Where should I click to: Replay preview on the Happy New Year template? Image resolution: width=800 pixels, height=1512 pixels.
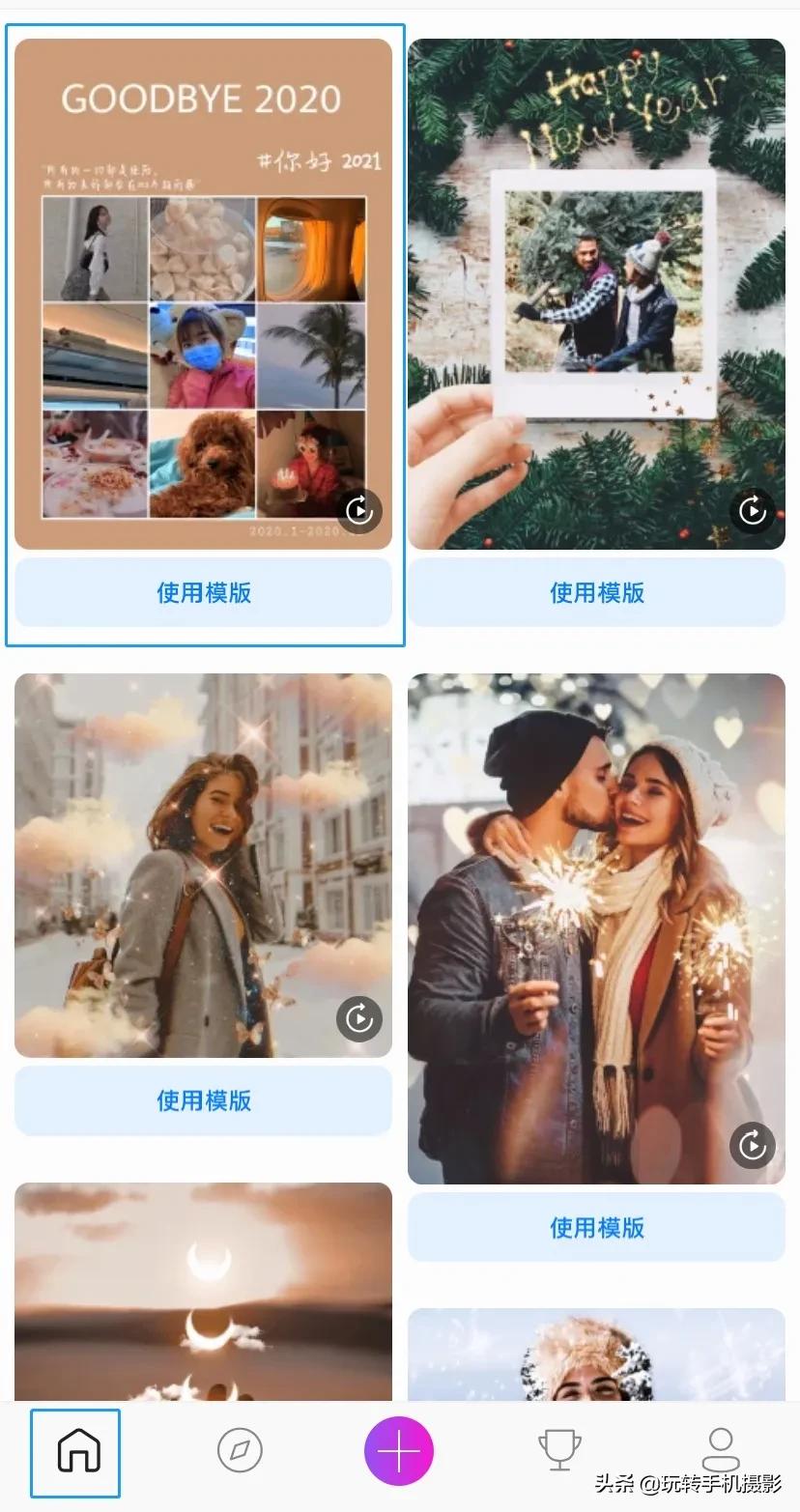coord(753,509)
